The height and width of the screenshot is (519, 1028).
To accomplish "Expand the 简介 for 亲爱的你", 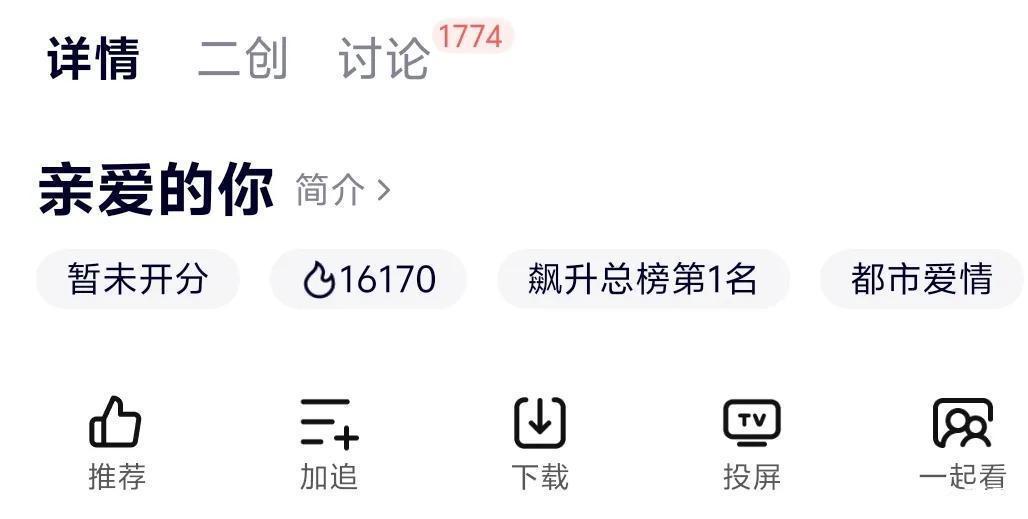I will pos(342,189).
